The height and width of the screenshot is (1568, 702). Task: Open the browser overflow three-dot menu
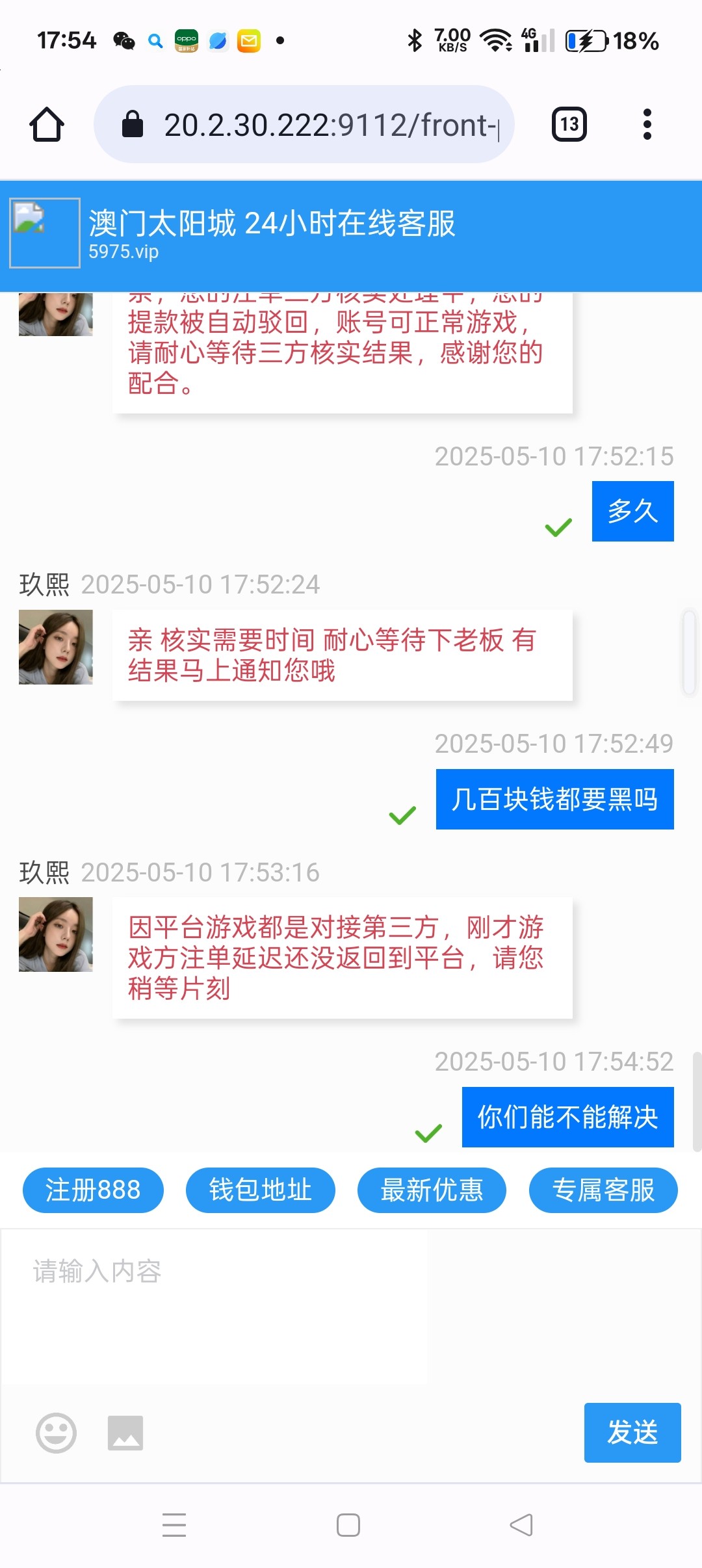coord(647,124)
